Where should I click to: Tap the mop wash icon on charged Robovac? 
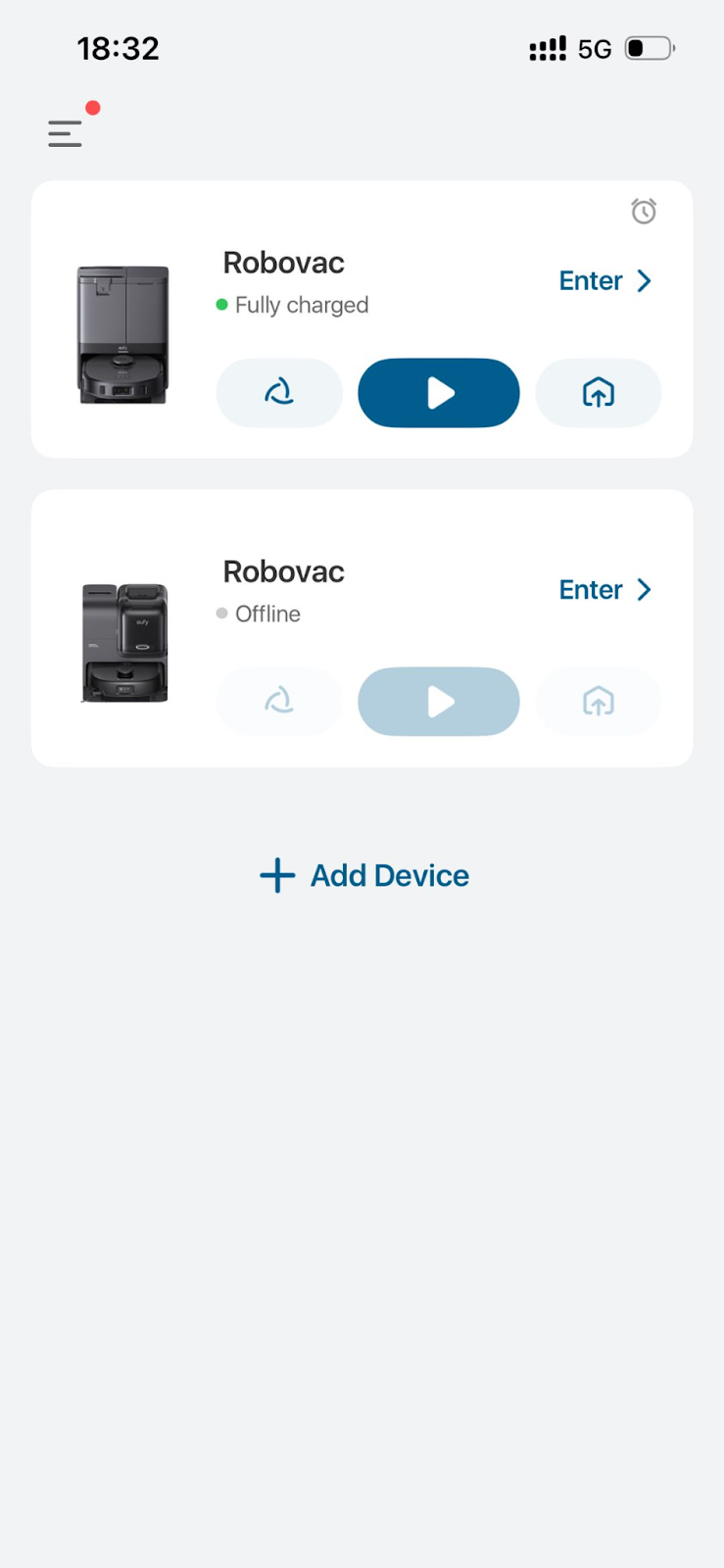[x=279, y=393]
